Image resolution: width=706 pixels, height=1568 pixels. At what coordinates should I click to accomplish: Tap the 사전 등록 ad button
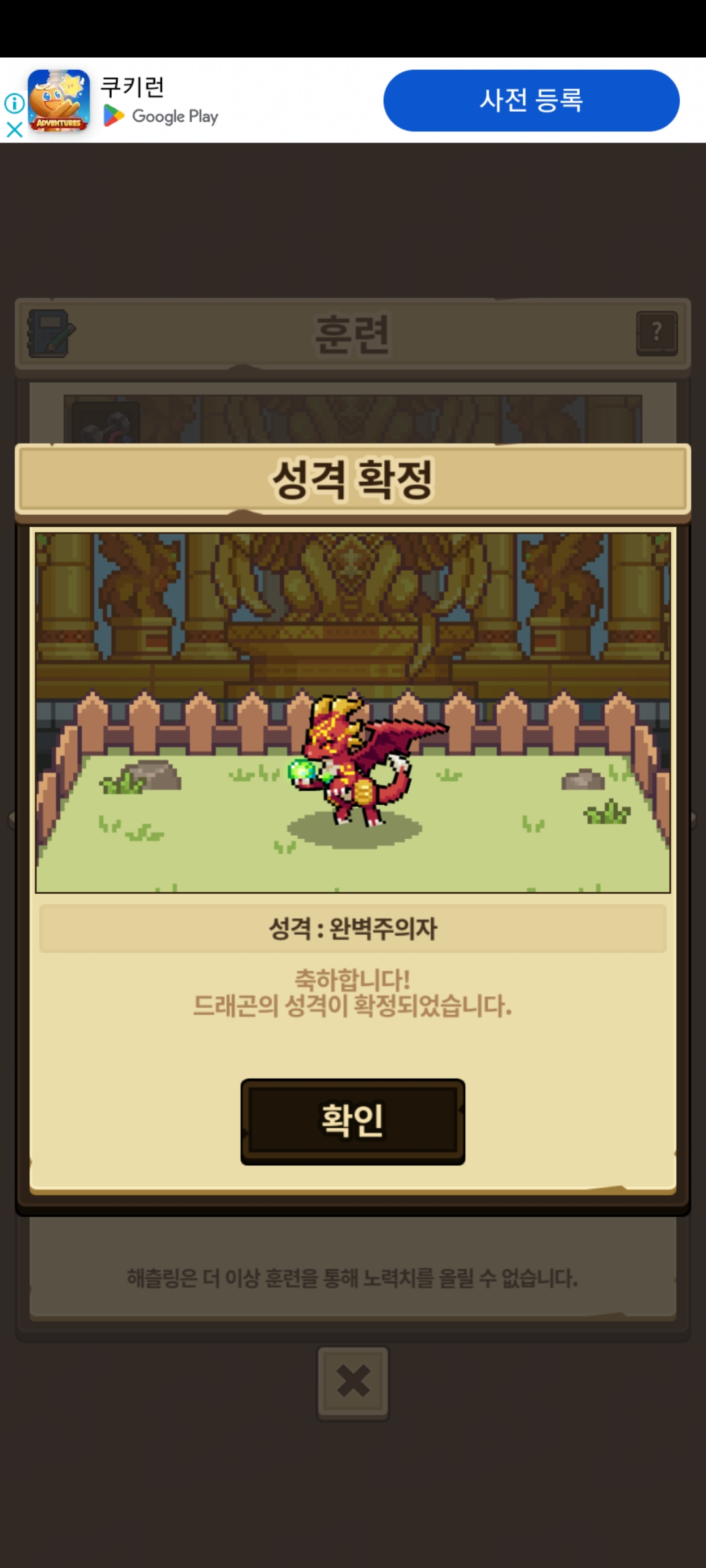tap(531, 100)
